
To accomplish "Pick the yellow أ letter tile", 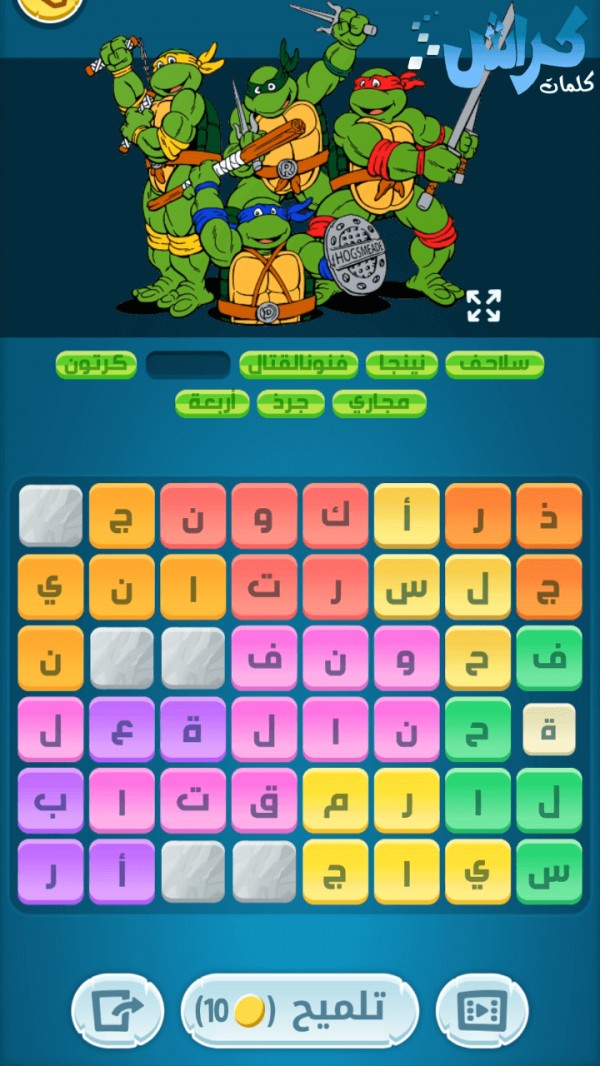I will click(406, 516).
